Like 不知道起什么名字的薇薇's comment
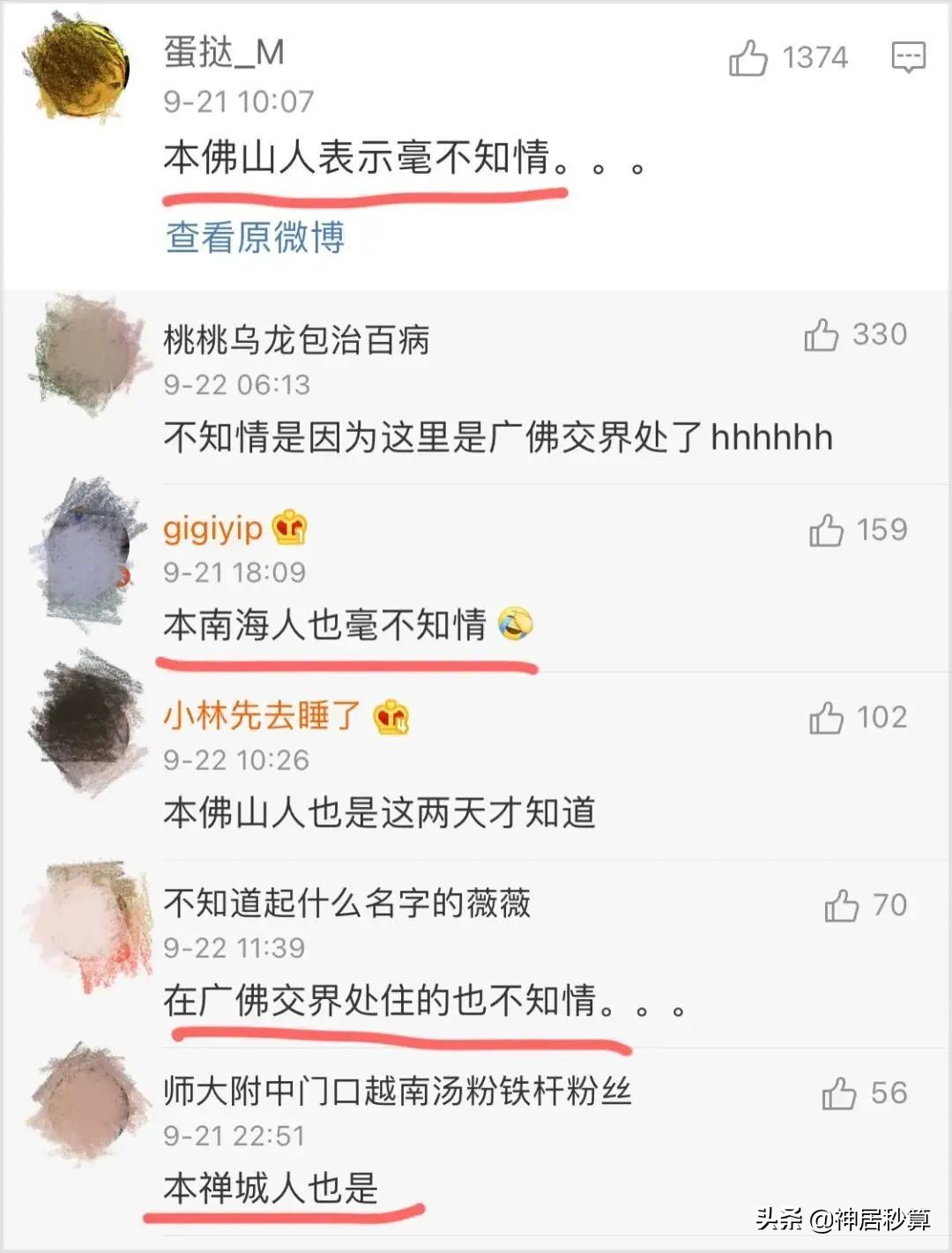952x1253 pixels. point(842,906)
